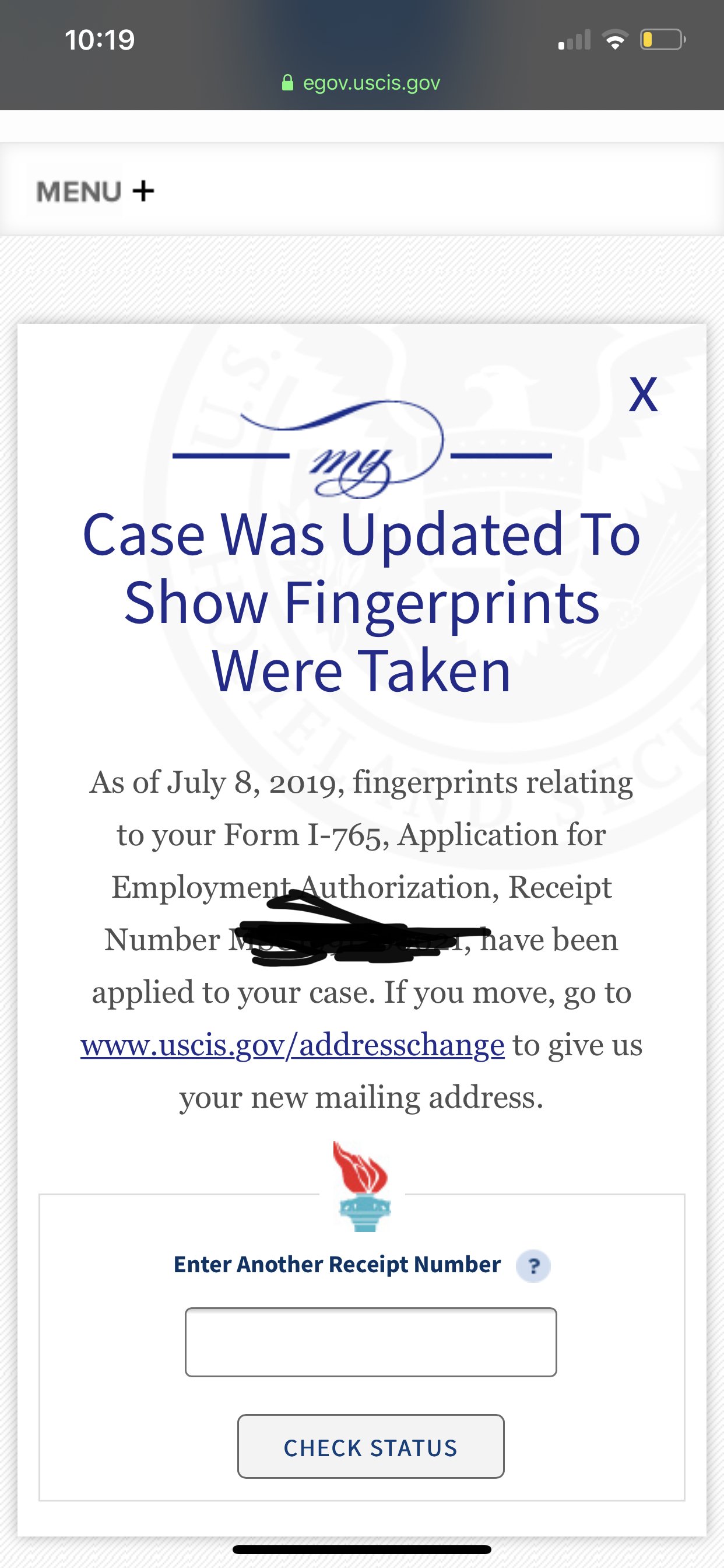724x1568 pixels.
Task: Tap the receipt number help question mark
Action: [x=533, y=1266]
